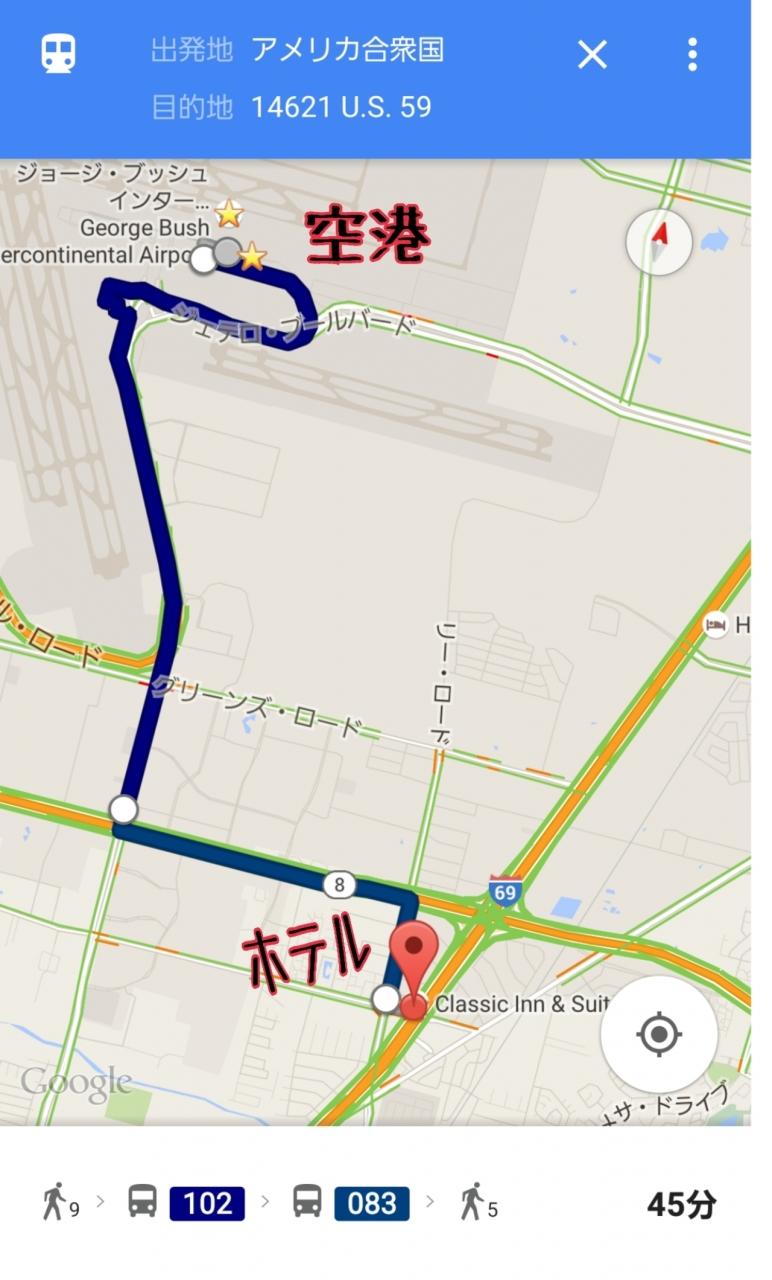Screen dimensions: 772x1280
Task: Tap the transit mode train icon
Action: coord(58,53)
